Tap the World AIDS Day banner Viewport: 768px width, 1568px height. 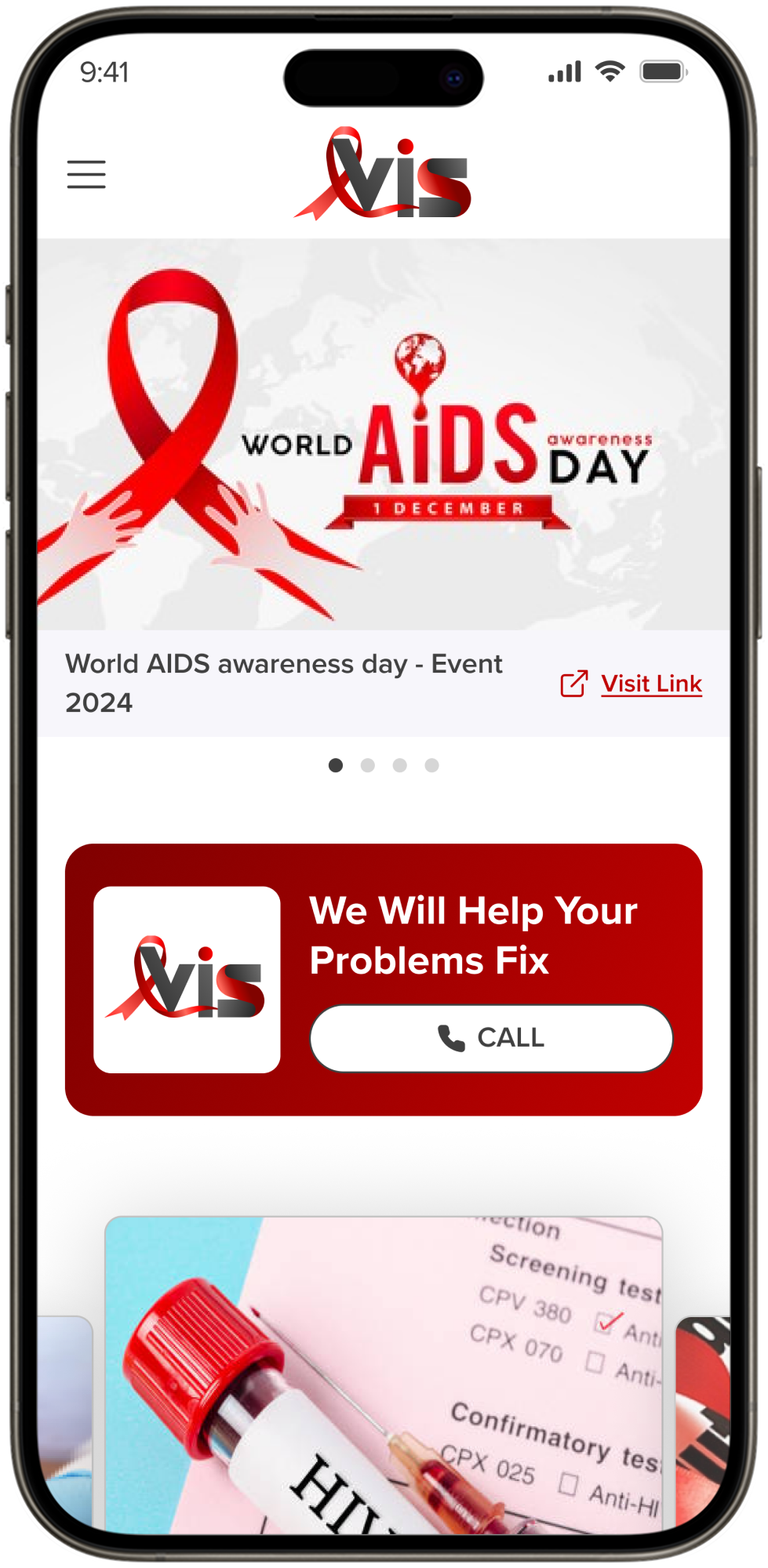pyautogui.click(x=384, y=435)
